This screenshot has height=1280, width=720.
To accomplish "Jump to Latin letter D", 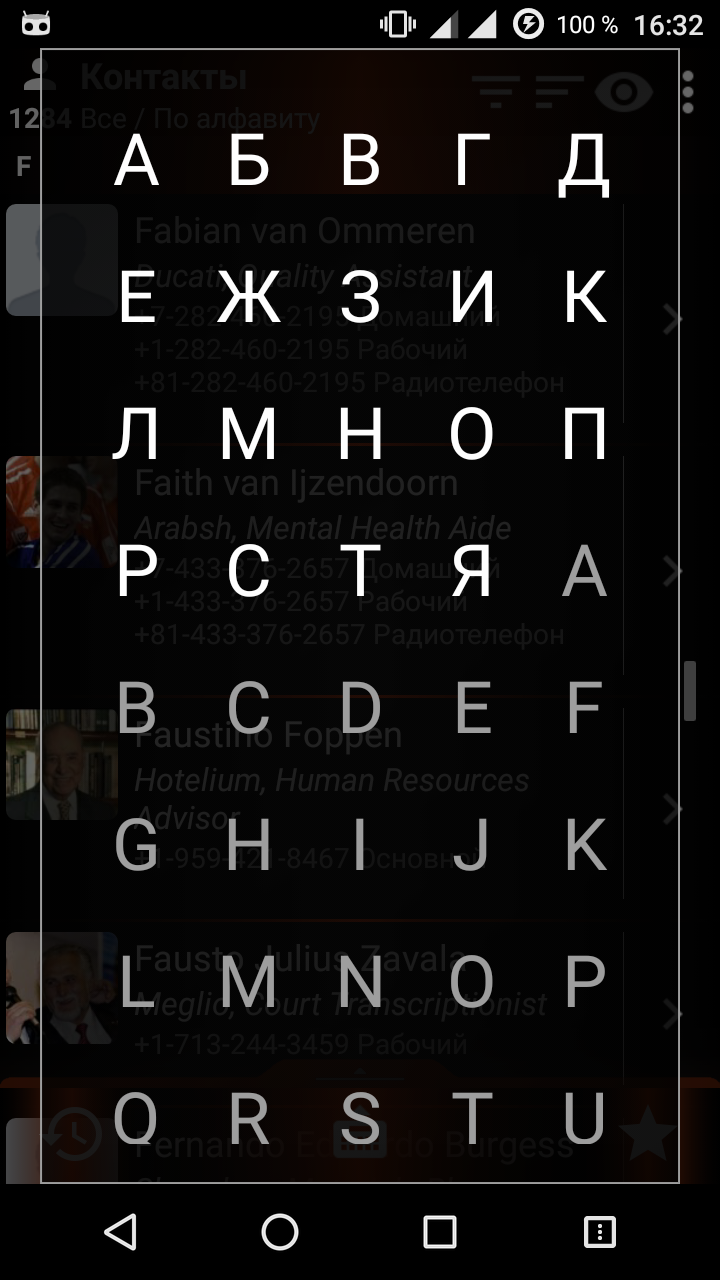I will 361,709.
